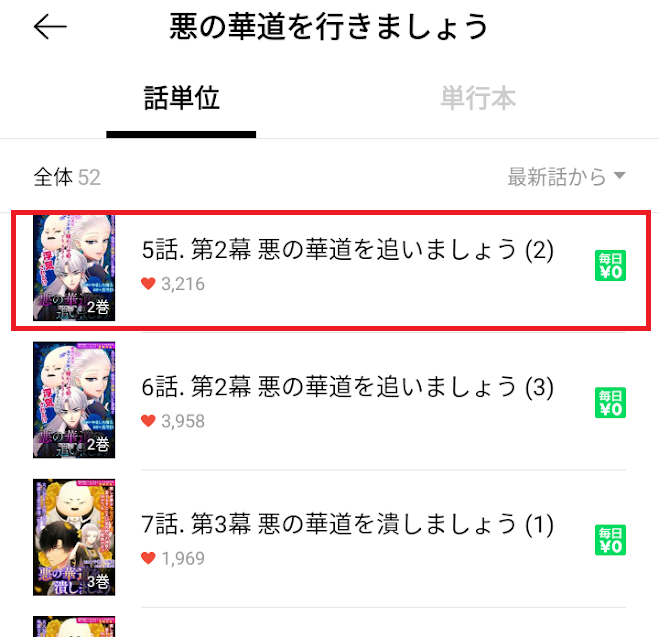Switch to the 単行本 tab
659x637 pixels.
point(478,98)
